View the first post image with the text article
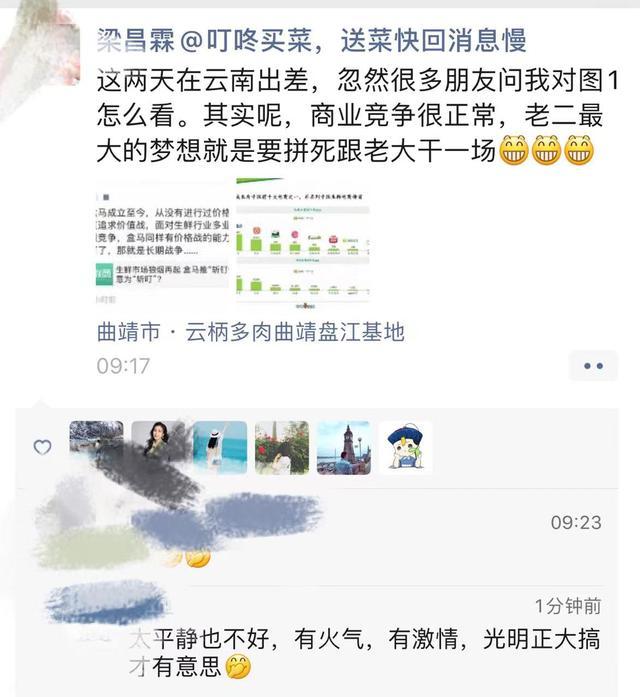The height and width of the screenshot is (697, 640). click(x=162, y=245)
